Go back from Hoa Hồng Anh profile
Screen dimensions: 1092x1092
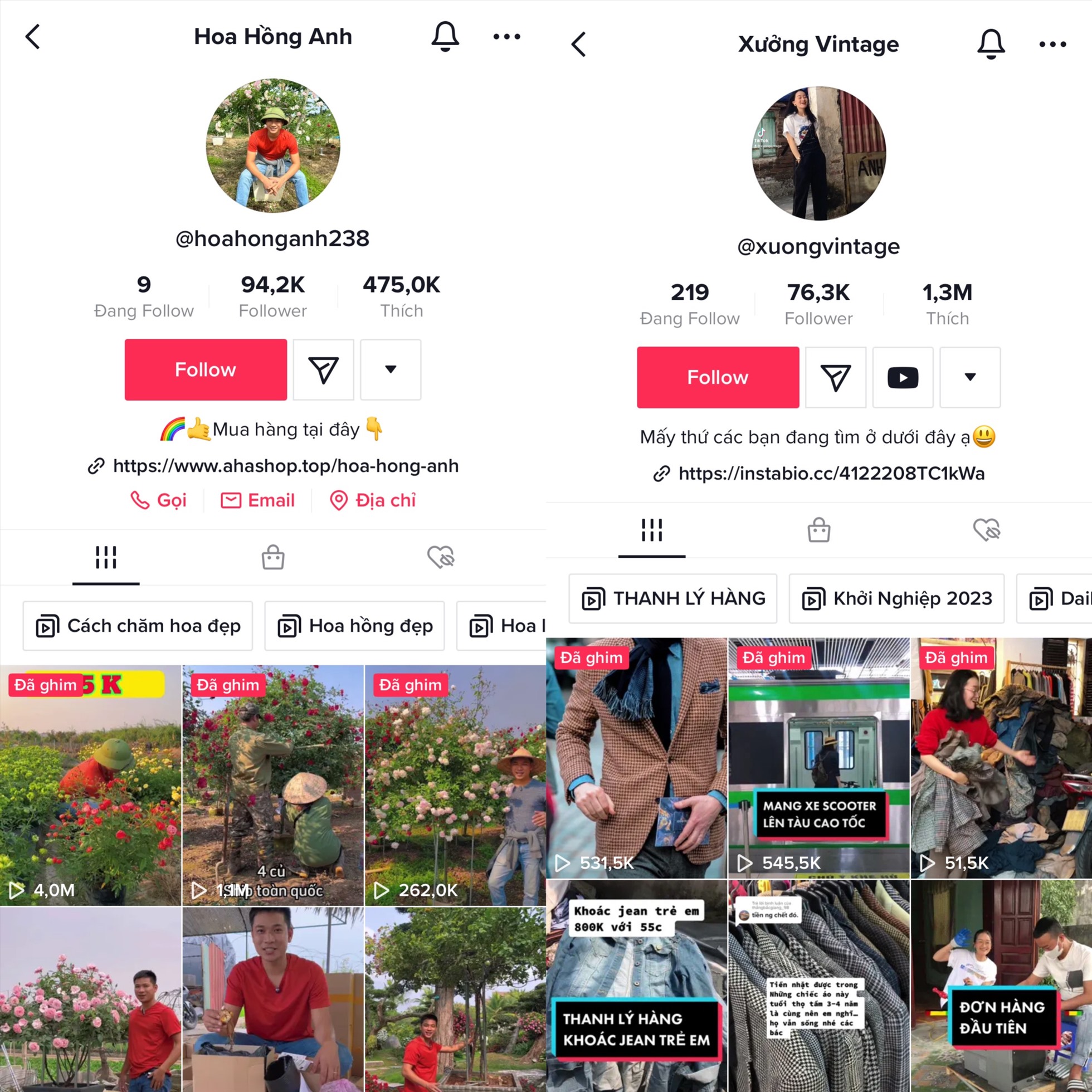pos(33,37)
